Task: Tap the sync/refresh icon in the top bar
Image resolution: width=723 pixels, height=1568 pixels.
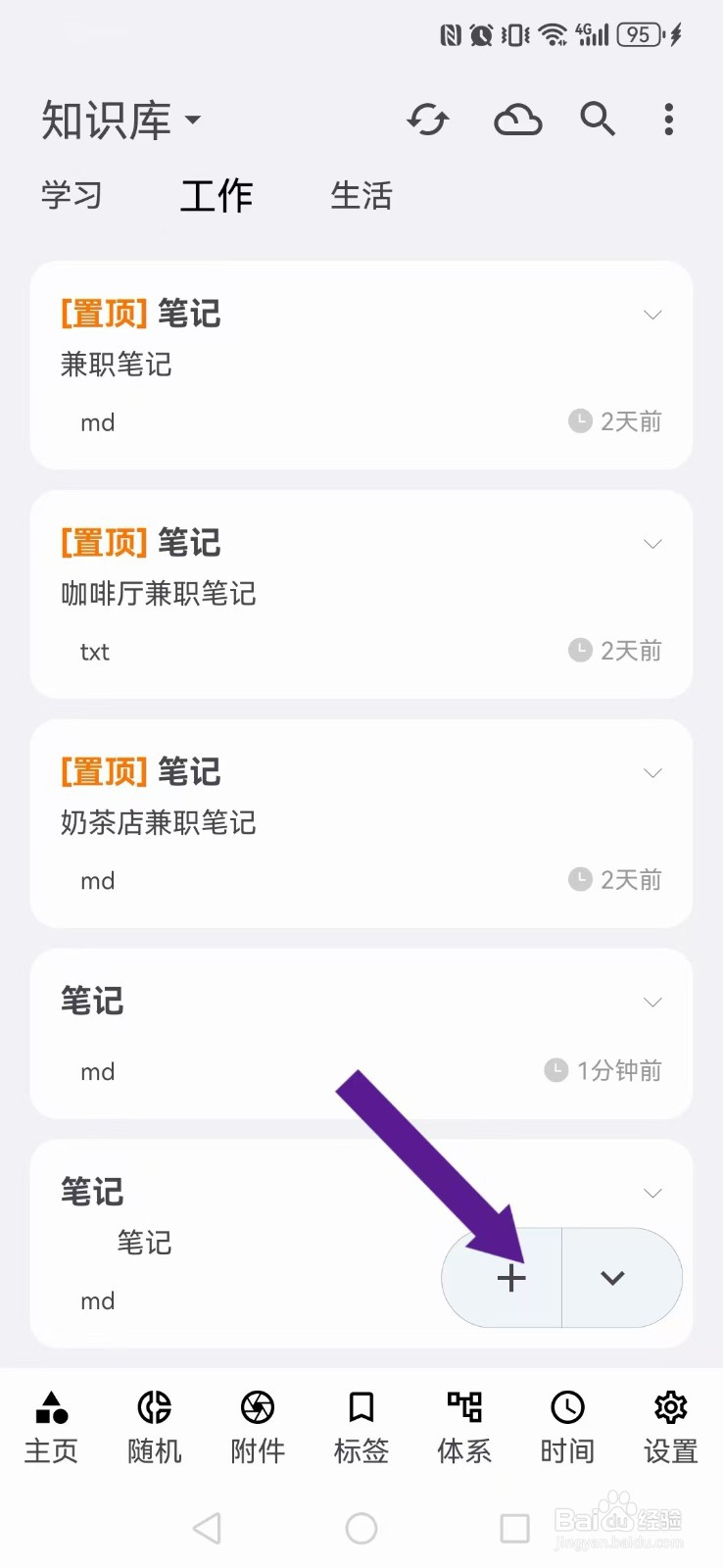Action: point(427,120)
